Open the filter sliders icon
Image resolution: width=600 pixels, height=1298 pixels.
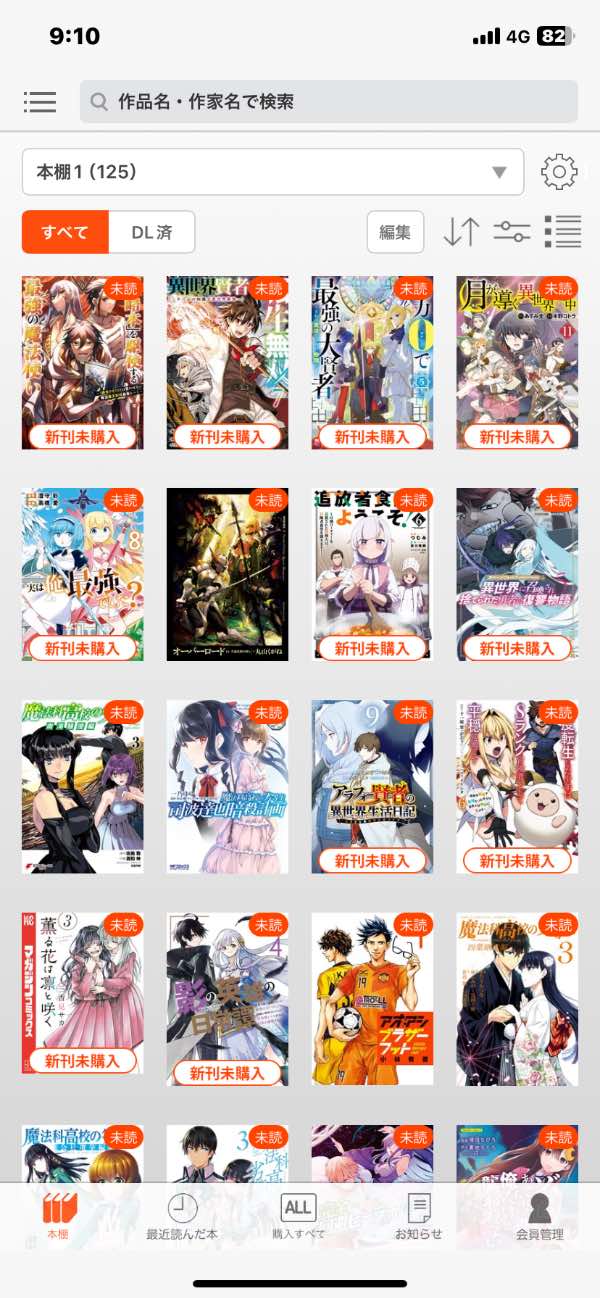512,232
